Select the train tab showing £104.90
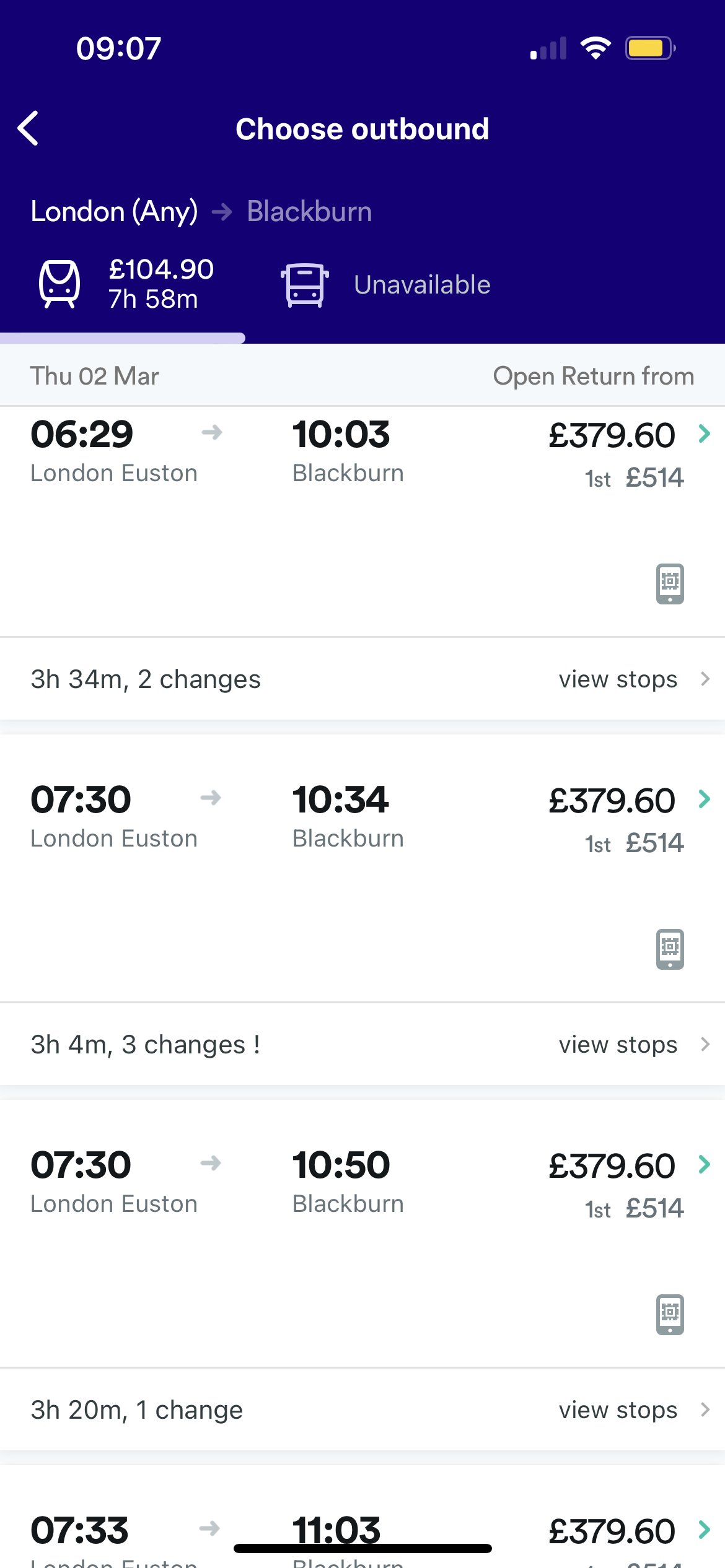 (123, 285)
